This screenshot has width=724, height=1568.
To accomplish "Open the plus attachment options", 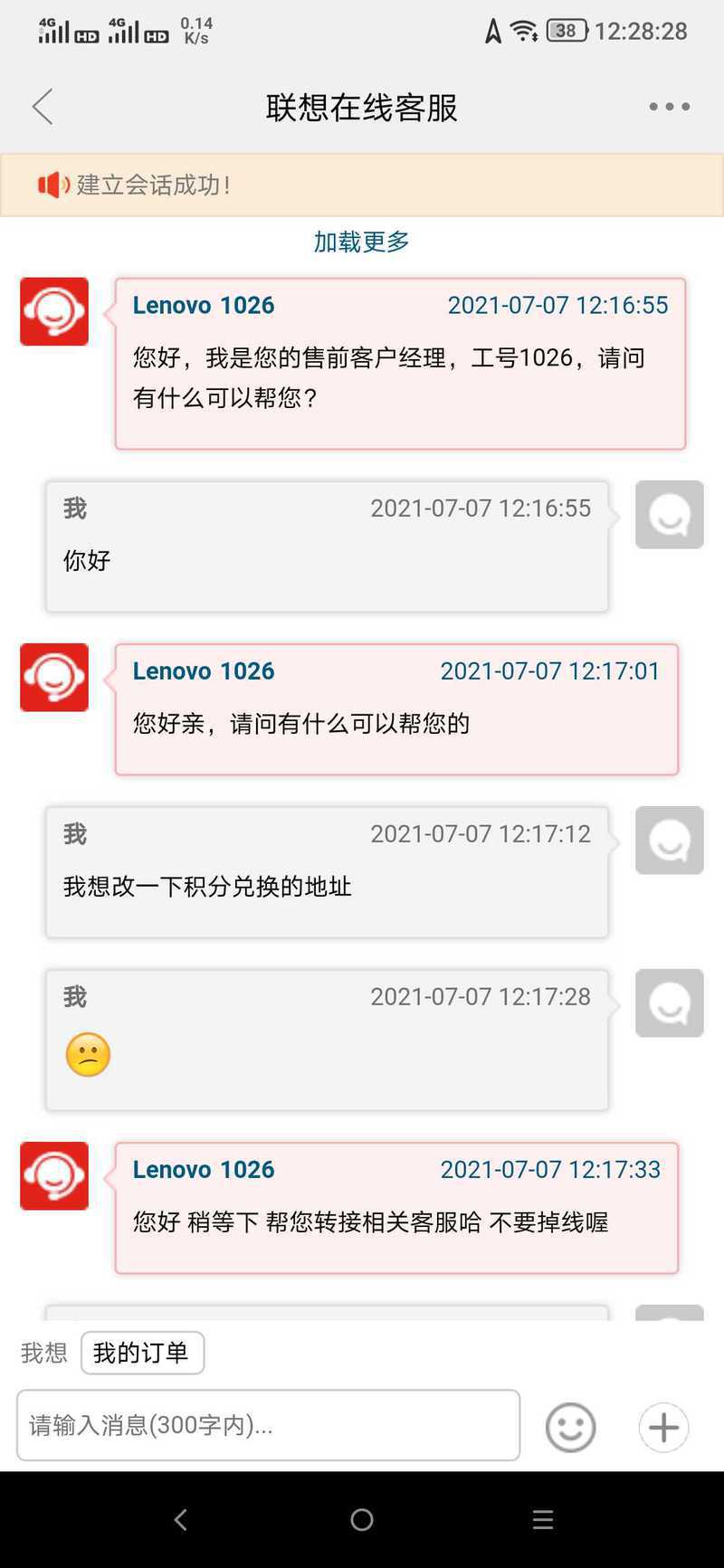I will coord(663,1428).
